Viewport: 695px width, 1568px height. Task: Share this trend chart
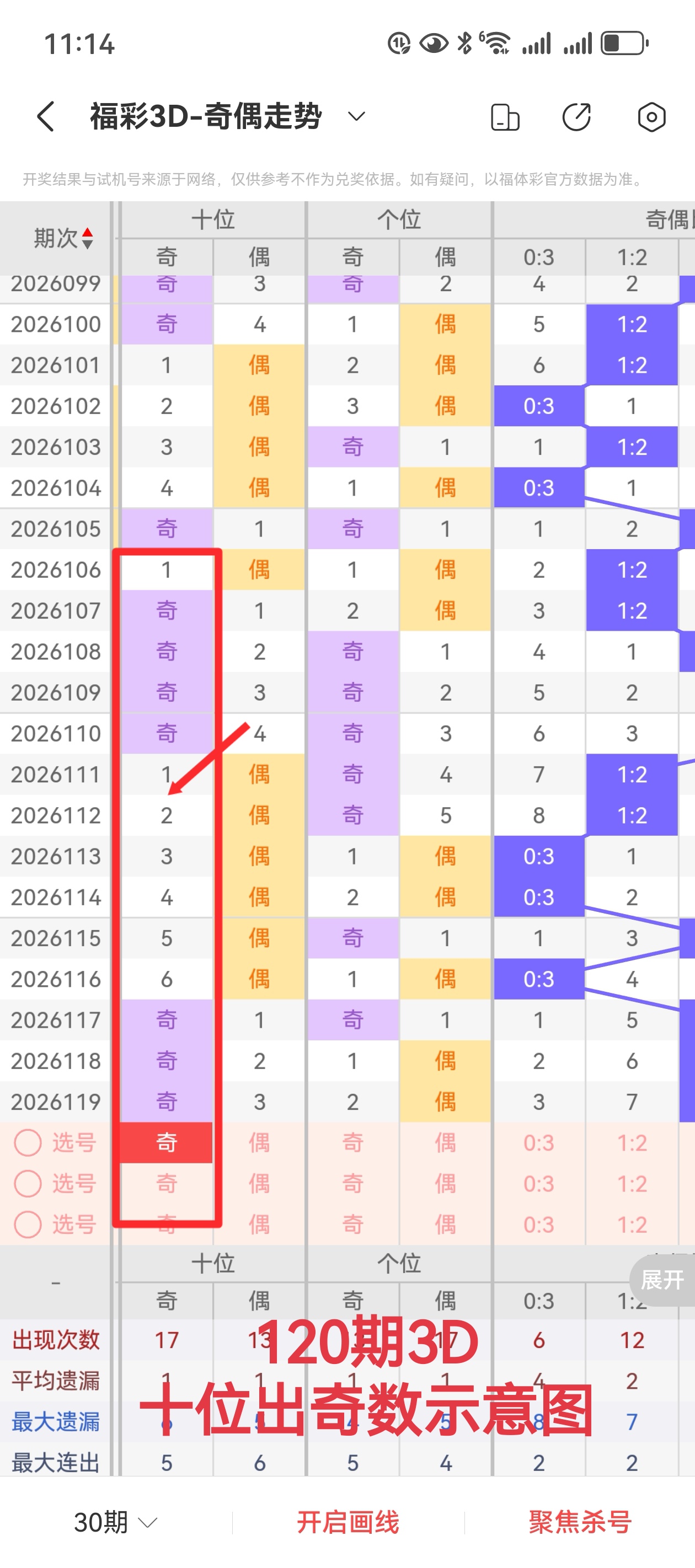tap(576, 117)
